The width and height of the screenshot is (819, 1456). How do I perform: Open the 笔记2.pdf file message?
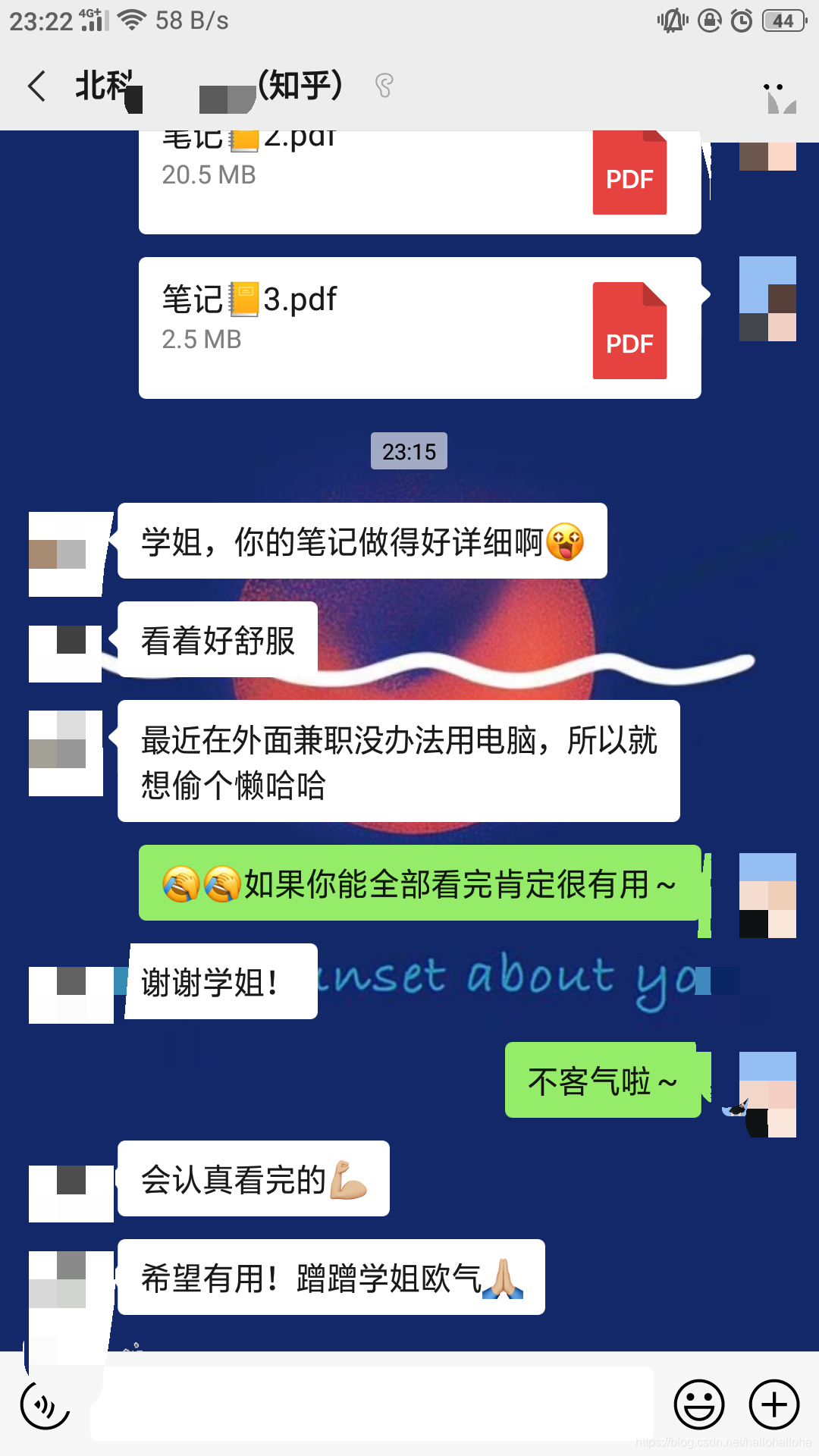419,178
